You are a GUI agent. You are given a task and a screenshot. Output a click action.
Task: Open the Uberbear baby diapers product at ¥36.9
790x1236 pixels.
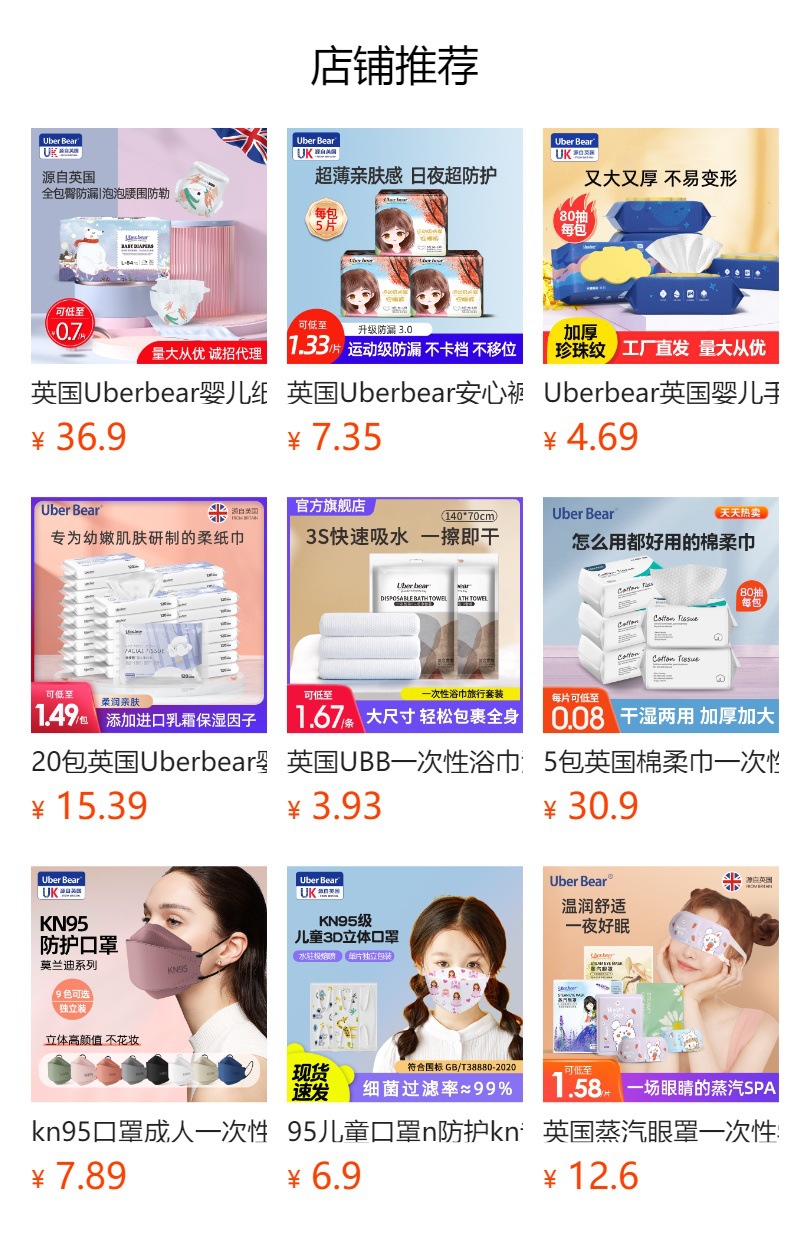[149, 246]
